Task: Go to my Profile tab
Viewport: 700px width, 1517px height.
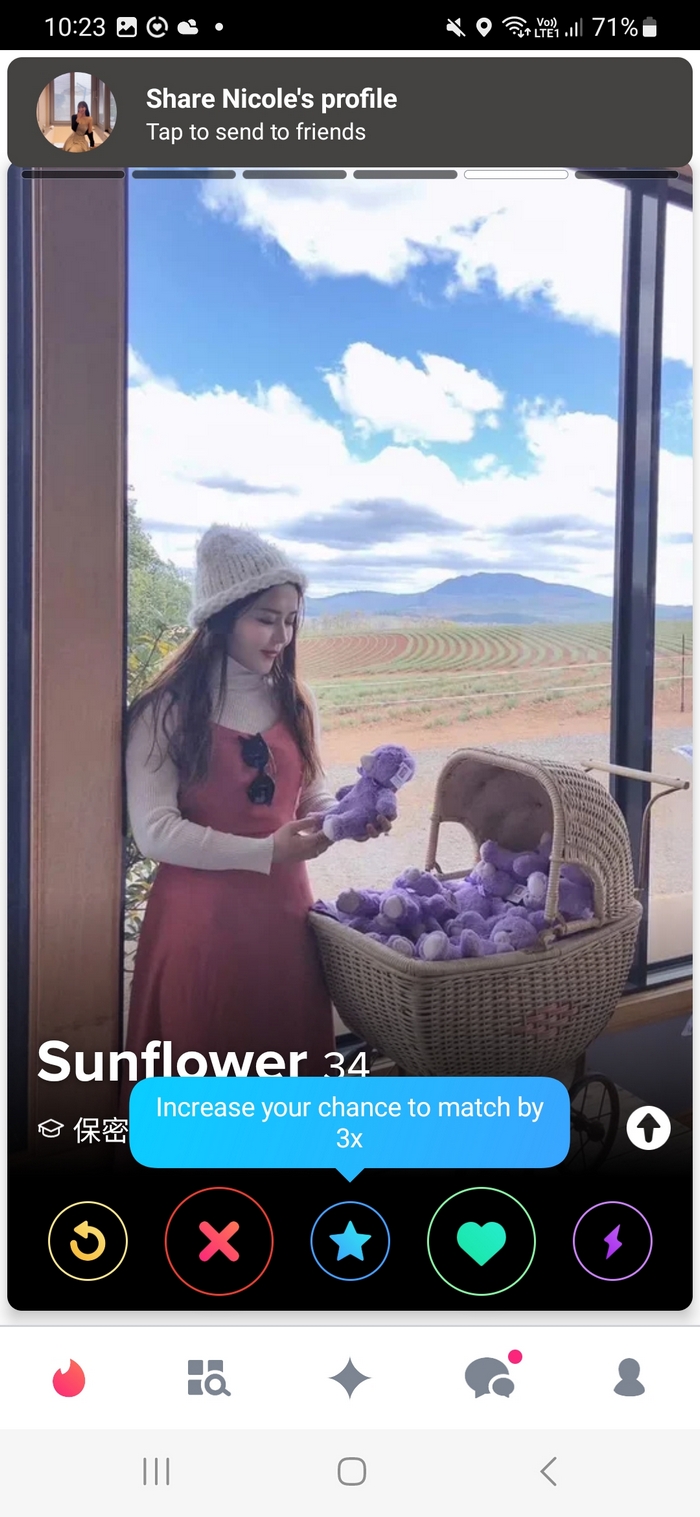Action: (x=629, y=1378)
